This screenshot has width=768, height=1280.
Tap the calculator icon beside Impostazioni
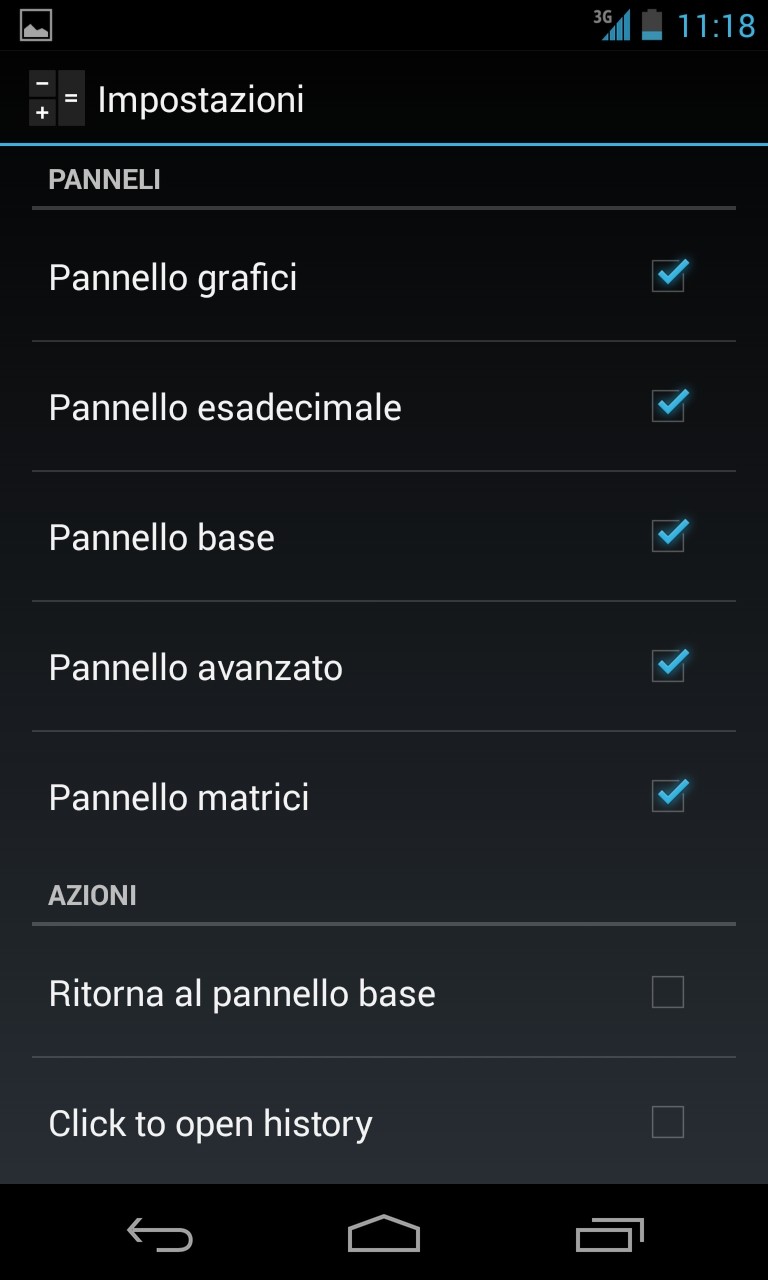[56, 98]
